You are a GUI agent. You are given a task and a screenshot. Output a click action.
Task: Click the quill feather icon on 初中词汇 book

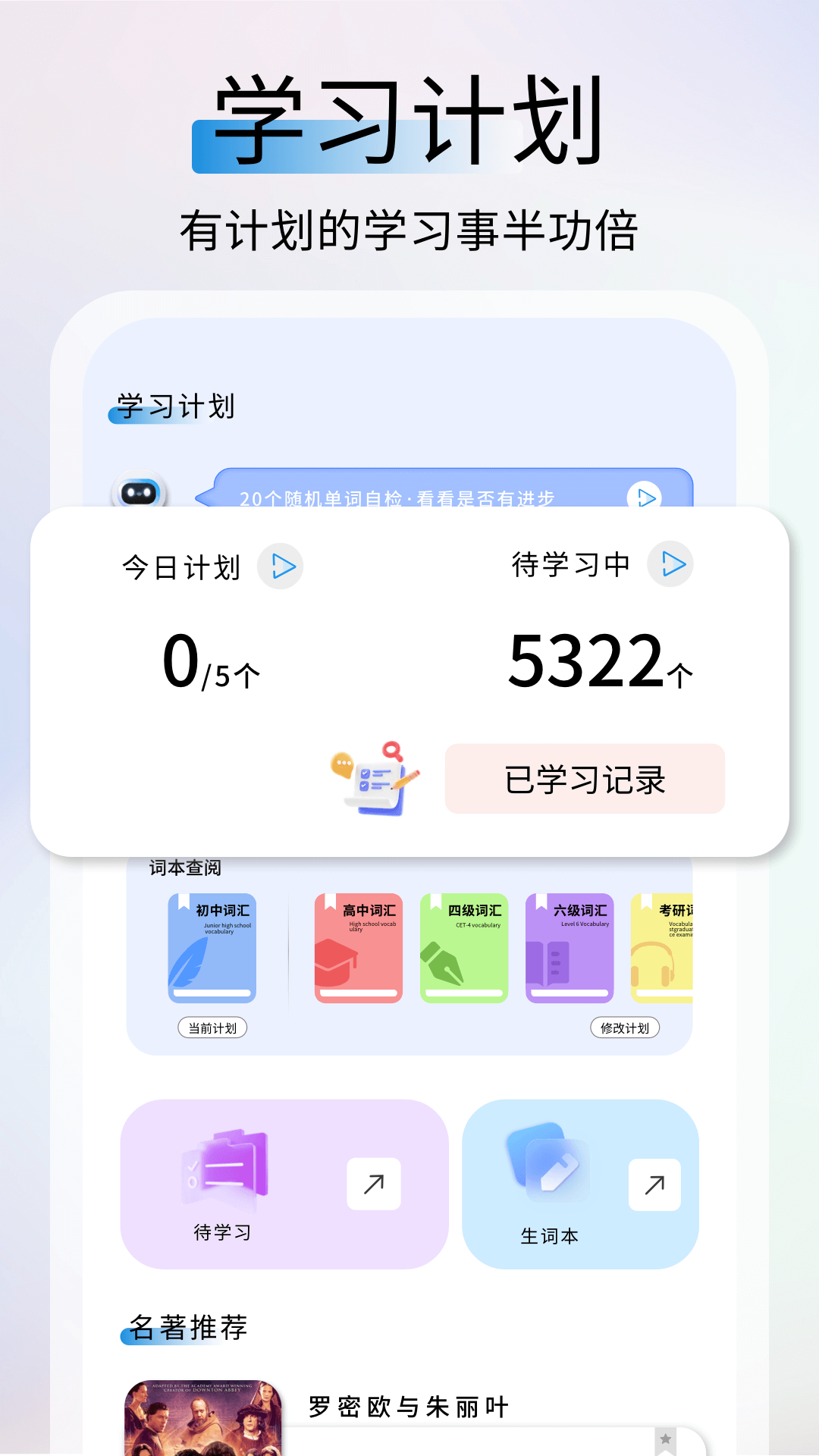190,962
